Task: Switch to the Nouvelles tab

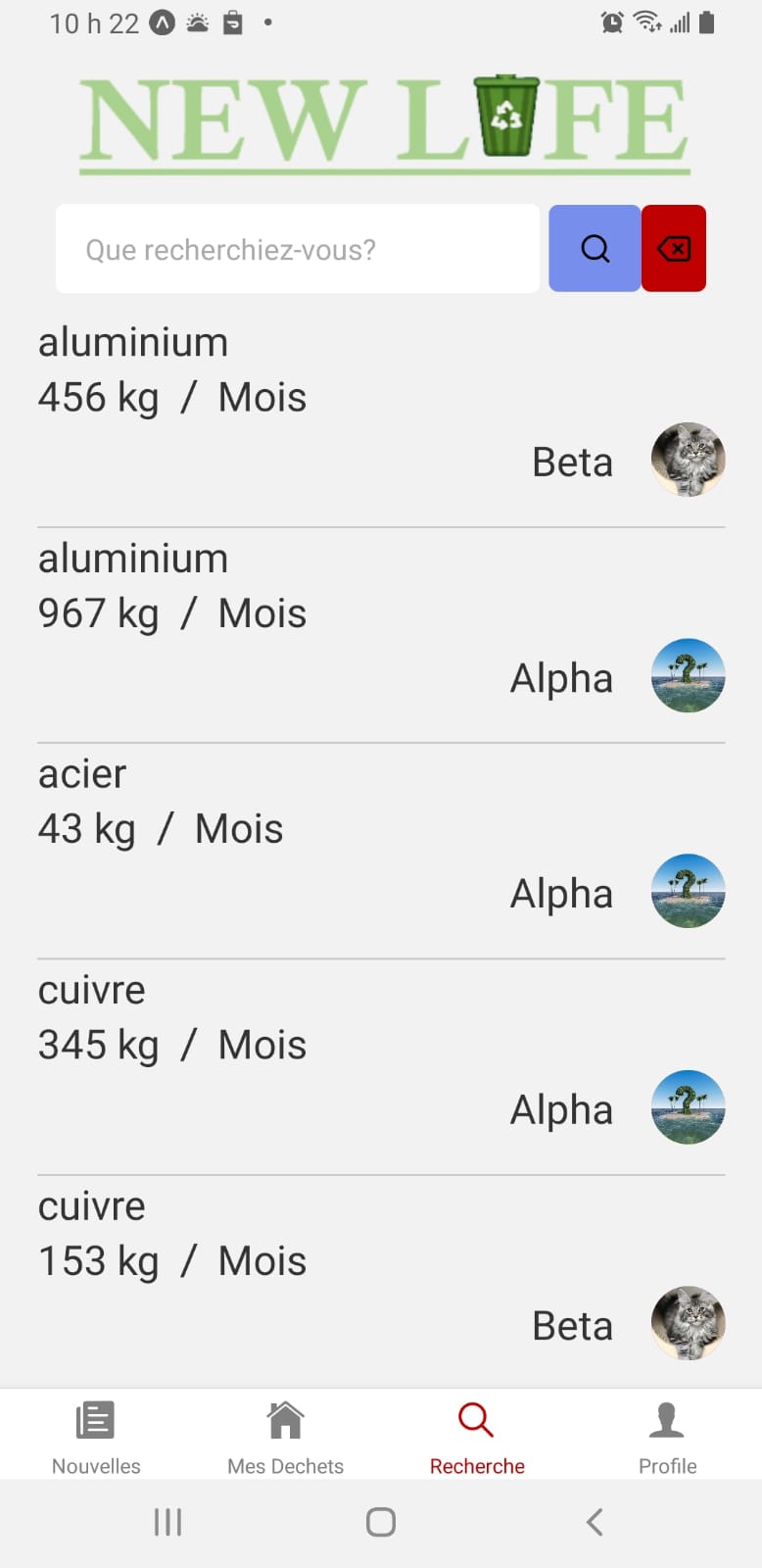Action: pyautogui.click(x=96, y=1436)
